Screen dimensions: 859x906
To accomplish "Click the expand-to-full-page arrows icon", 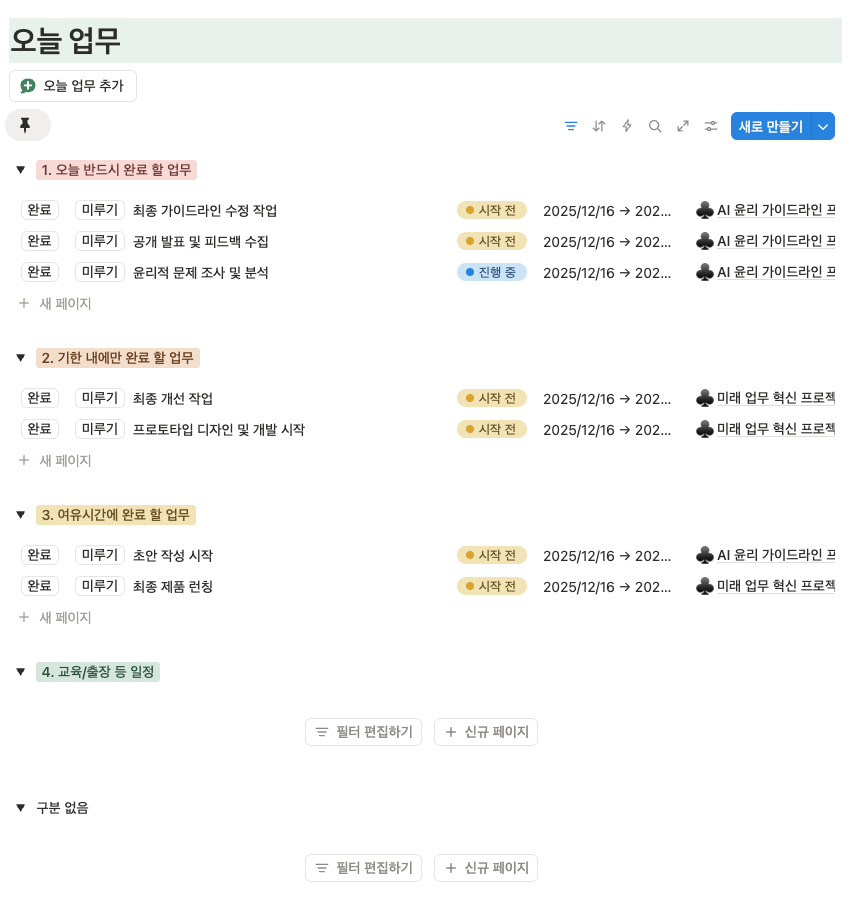I will [683, 126].
